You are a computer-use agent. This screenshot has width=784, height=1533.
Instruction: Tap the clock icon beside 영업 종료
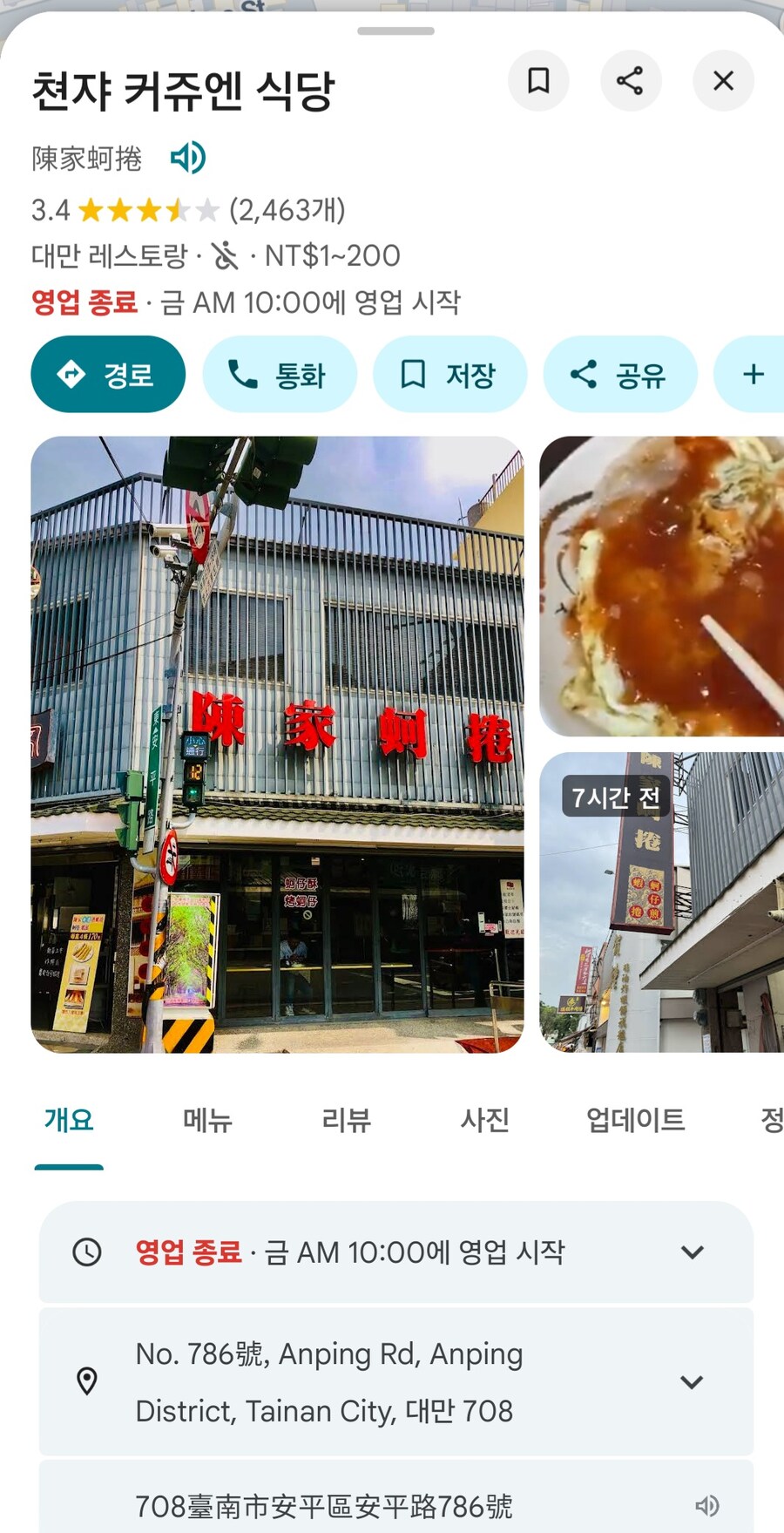click(86, 1252)
